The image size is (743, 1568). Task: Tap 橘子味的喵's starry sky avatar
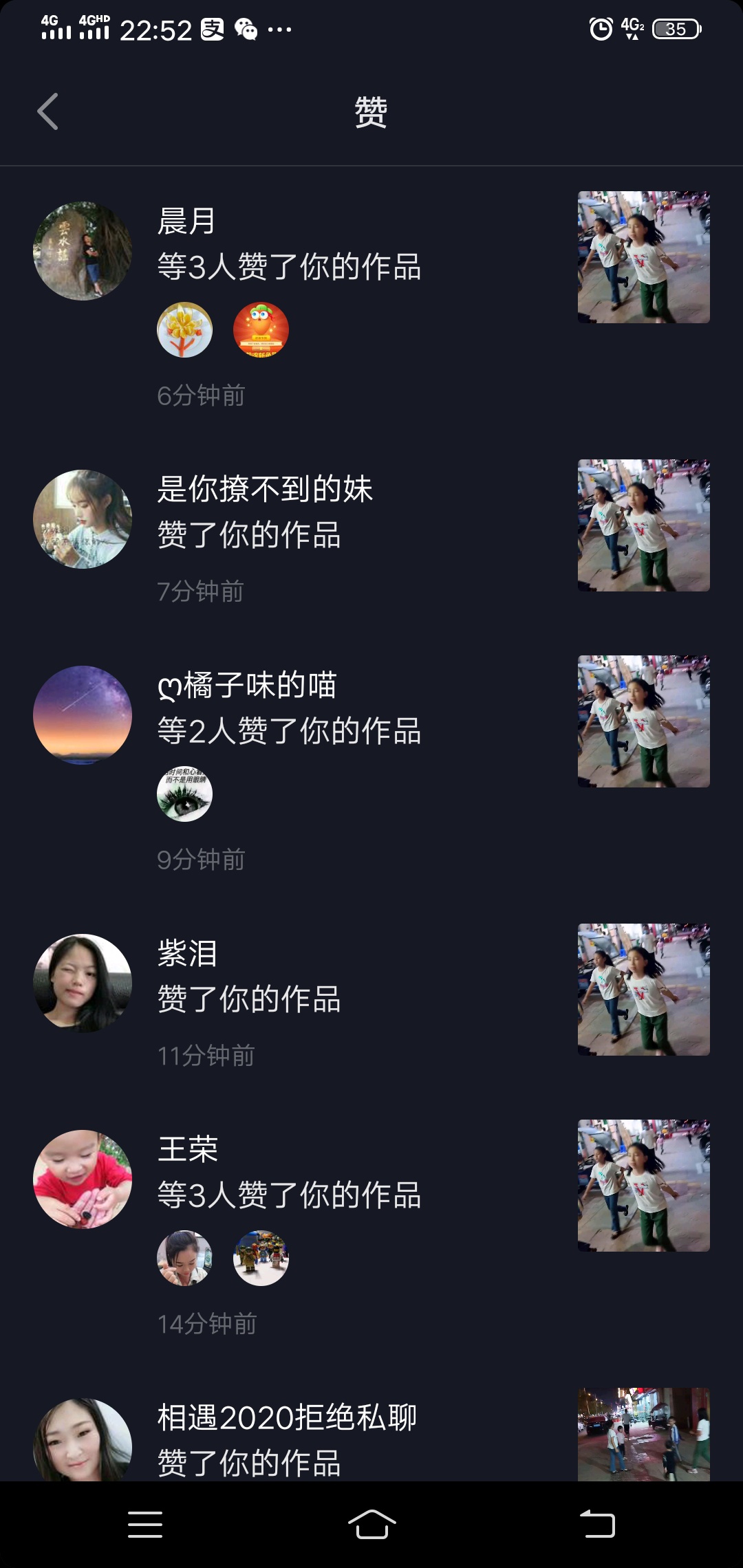point(83,715)
